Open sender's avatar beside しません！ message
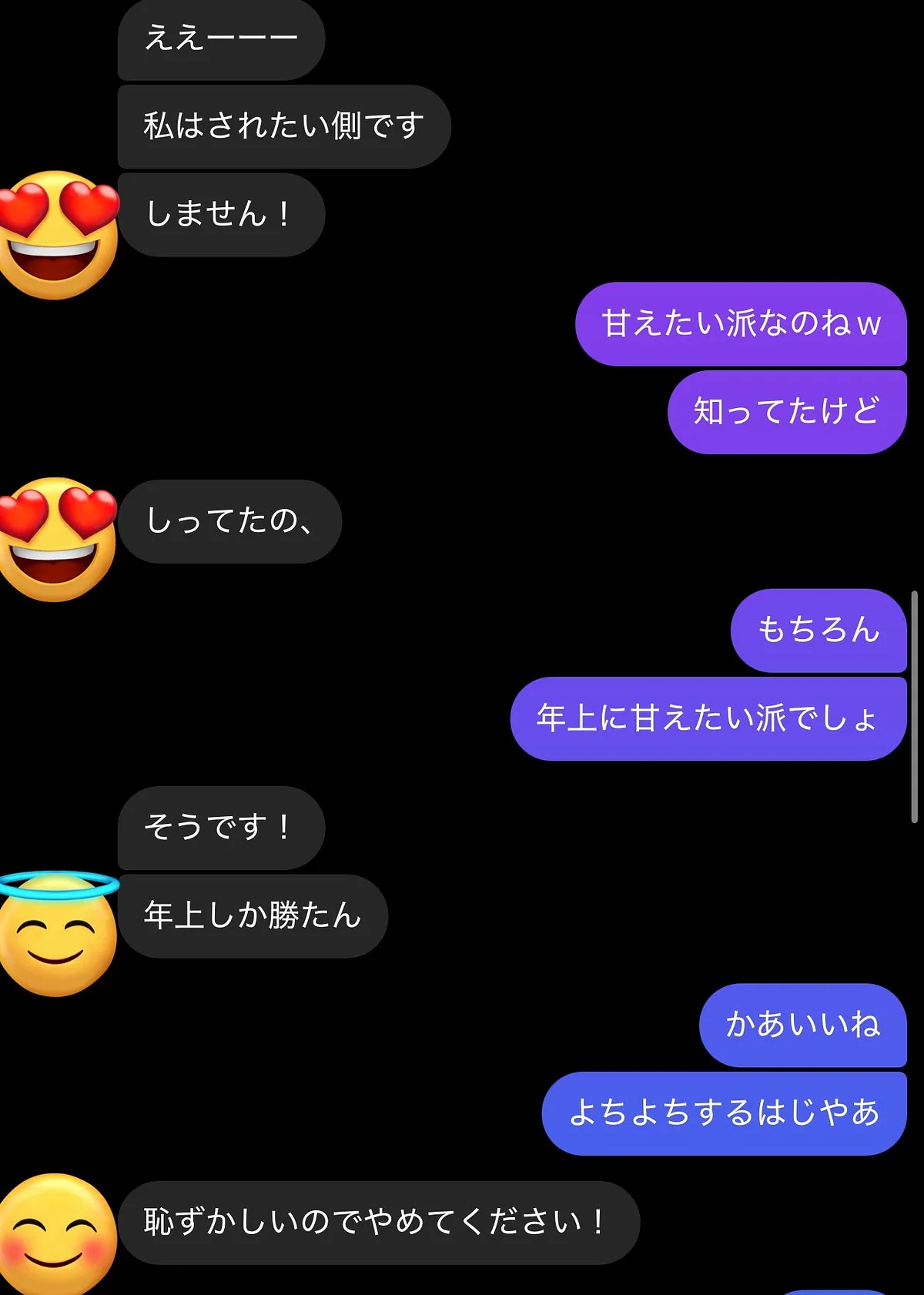The width and height of the screenshot is (924, 1295). point(55,235)
